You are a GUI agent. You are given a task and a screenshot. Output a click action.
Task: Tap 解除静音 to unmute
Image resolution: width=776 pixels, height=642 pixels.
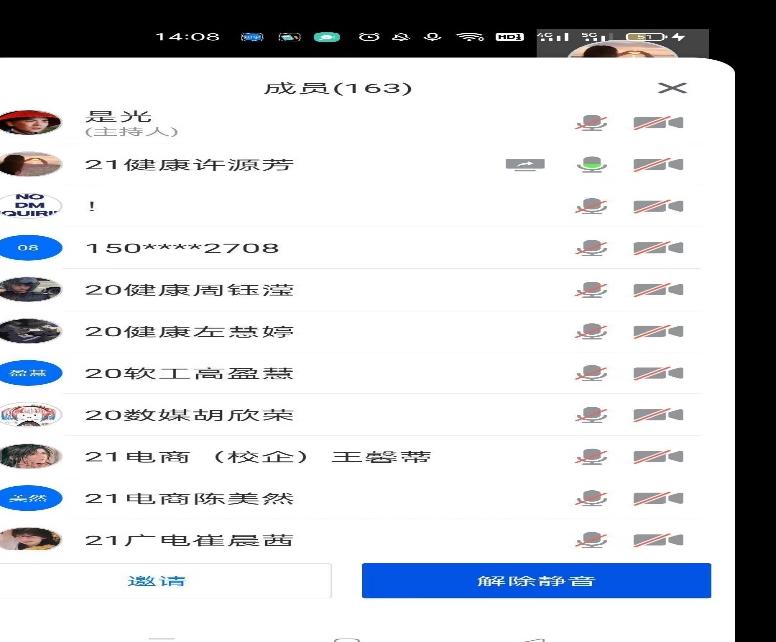click(x=536, y=580)
